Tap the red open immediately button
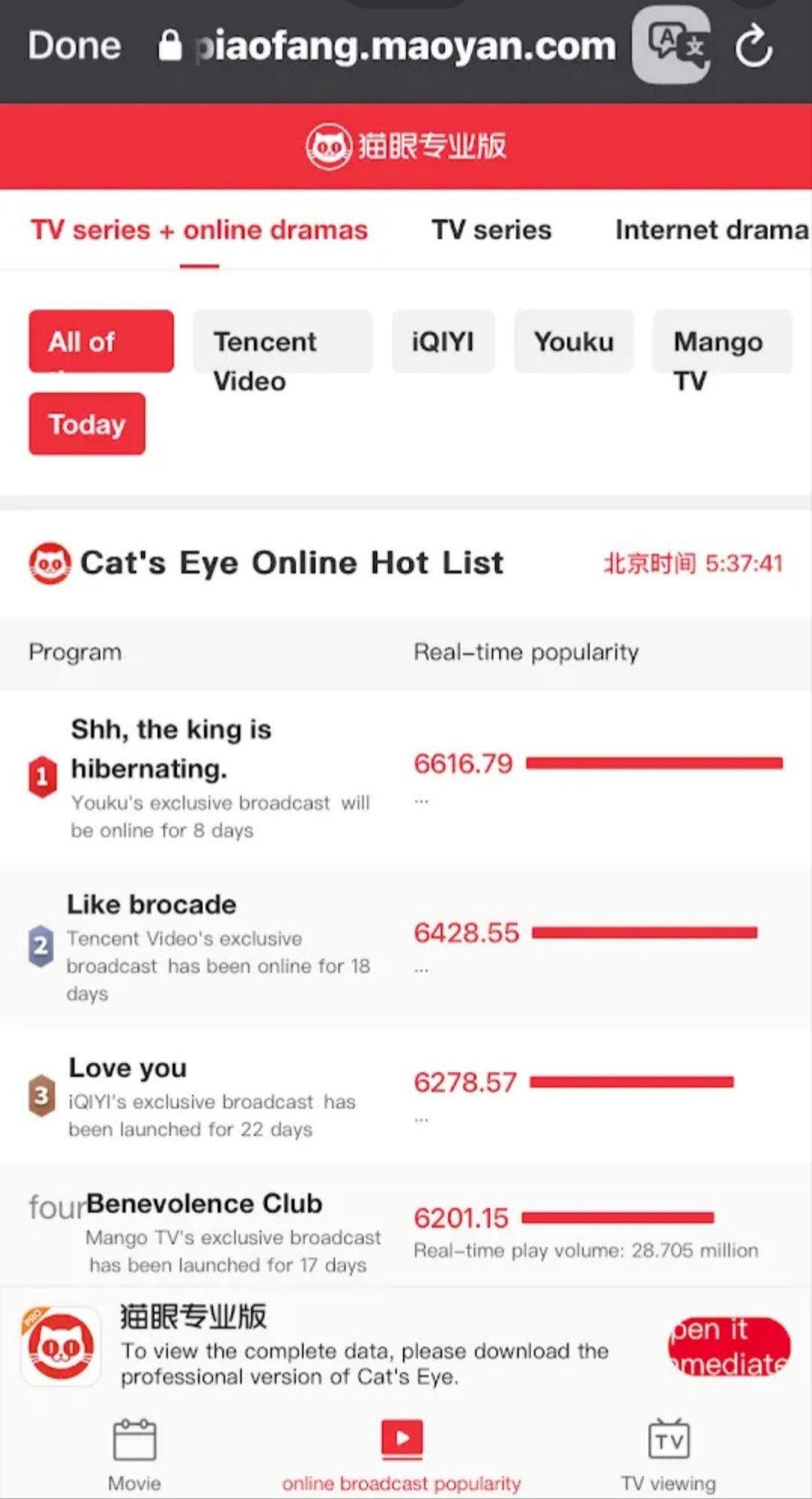Screen dimensions: 812x1499 click(729, 1345)
